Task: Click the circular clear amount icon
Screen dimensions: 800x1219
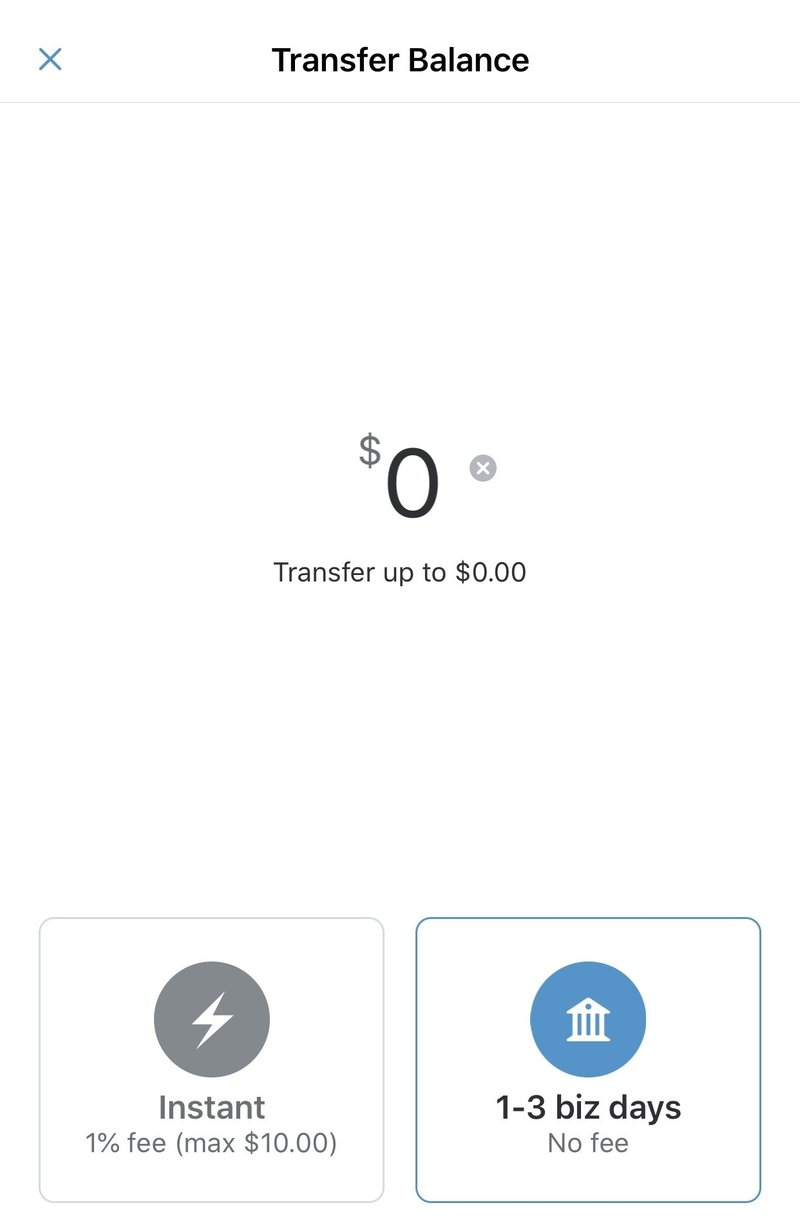Action: [x=484, y=466]
